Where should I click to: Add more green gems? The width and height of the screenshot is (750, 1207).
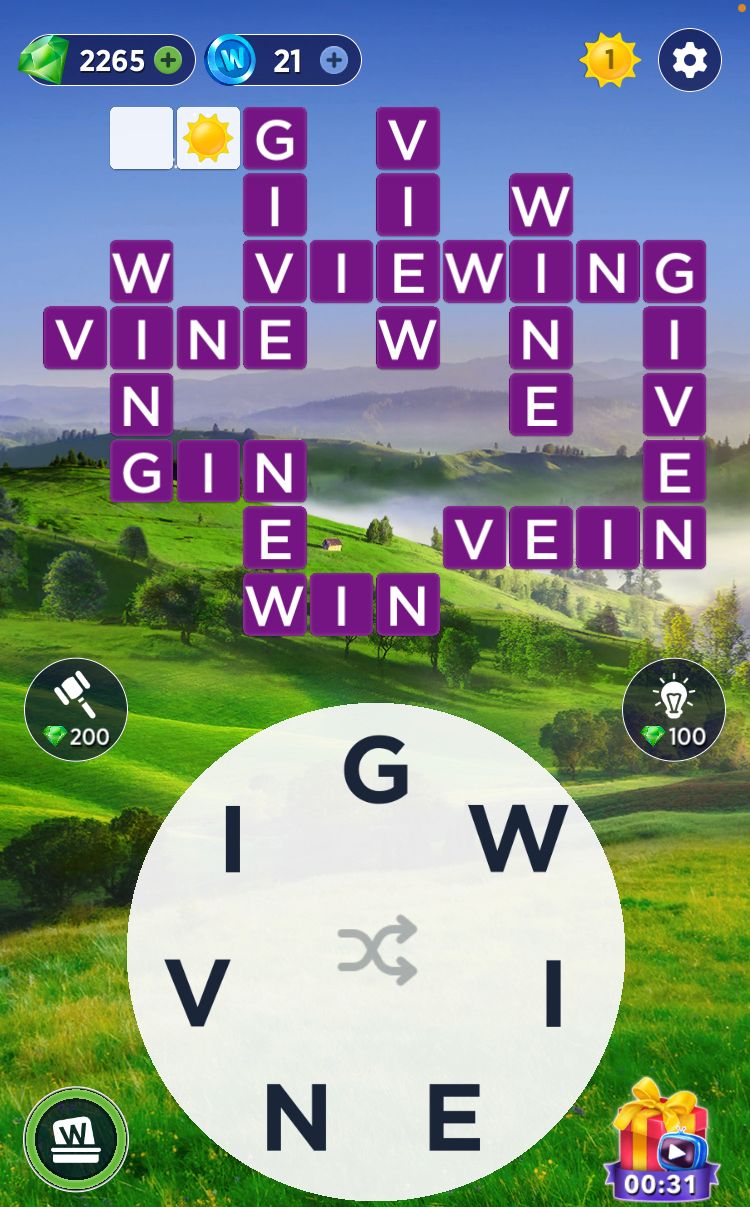coord(169,61)
